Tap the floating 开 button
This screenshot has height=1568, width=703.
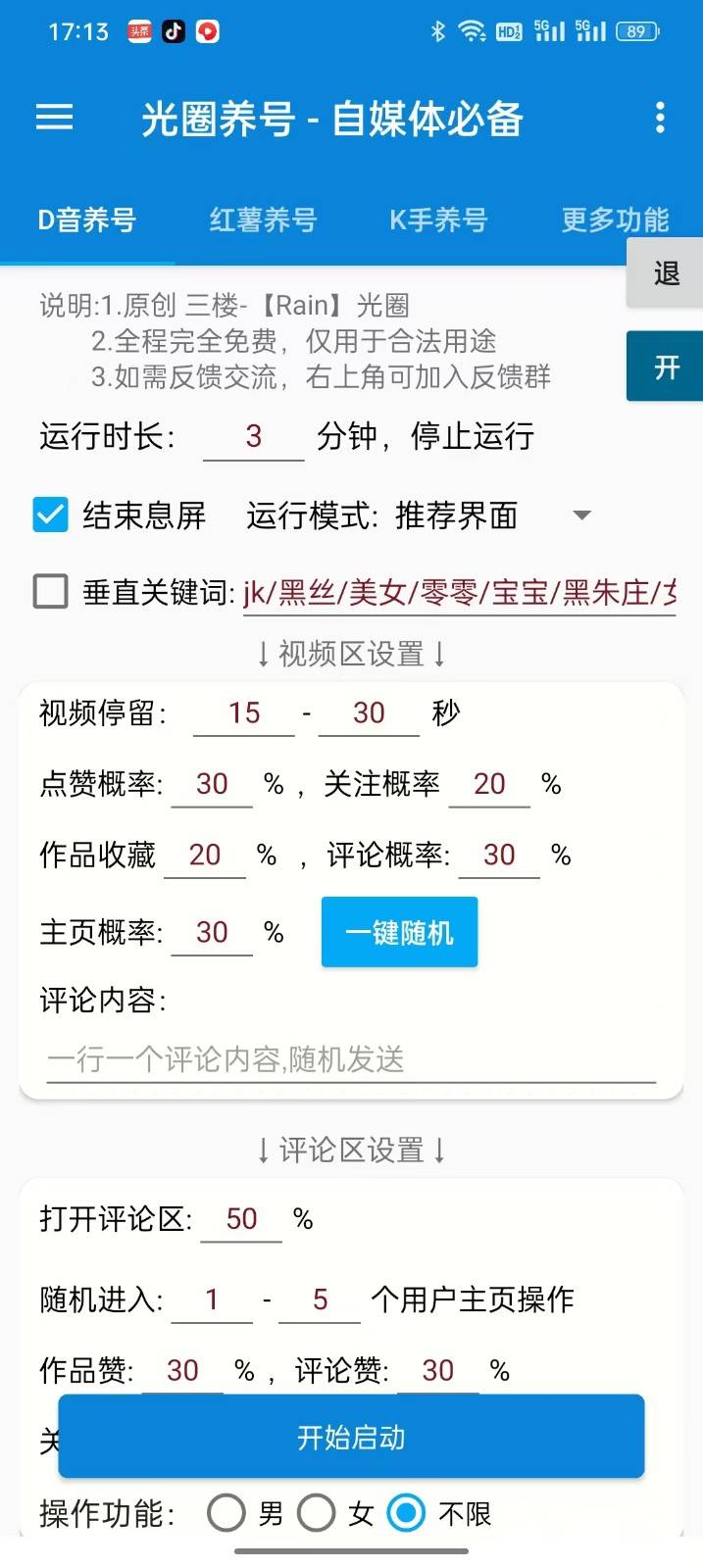point(667,367)
